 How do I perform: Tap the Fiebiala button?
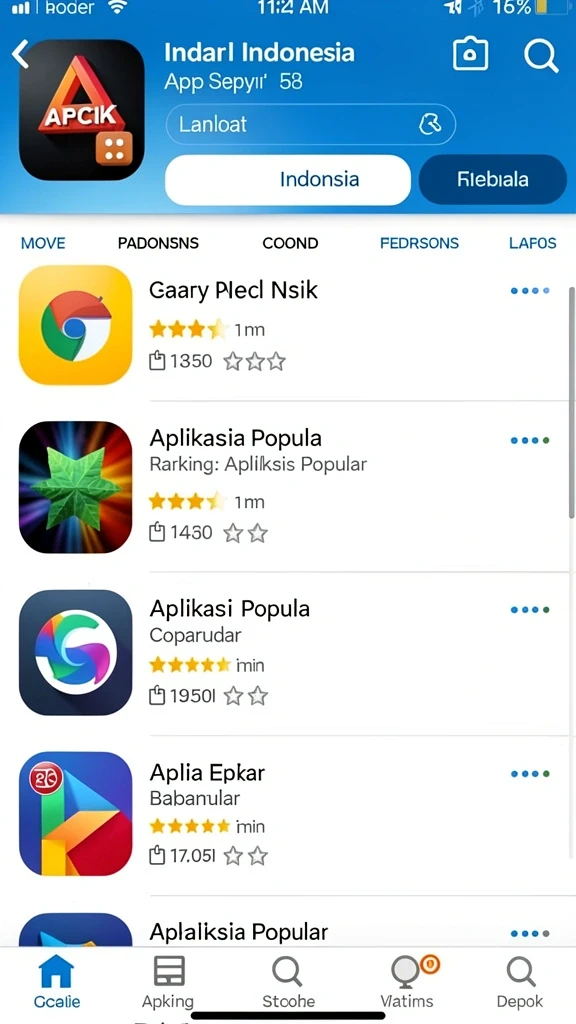(x=492, y=180)
